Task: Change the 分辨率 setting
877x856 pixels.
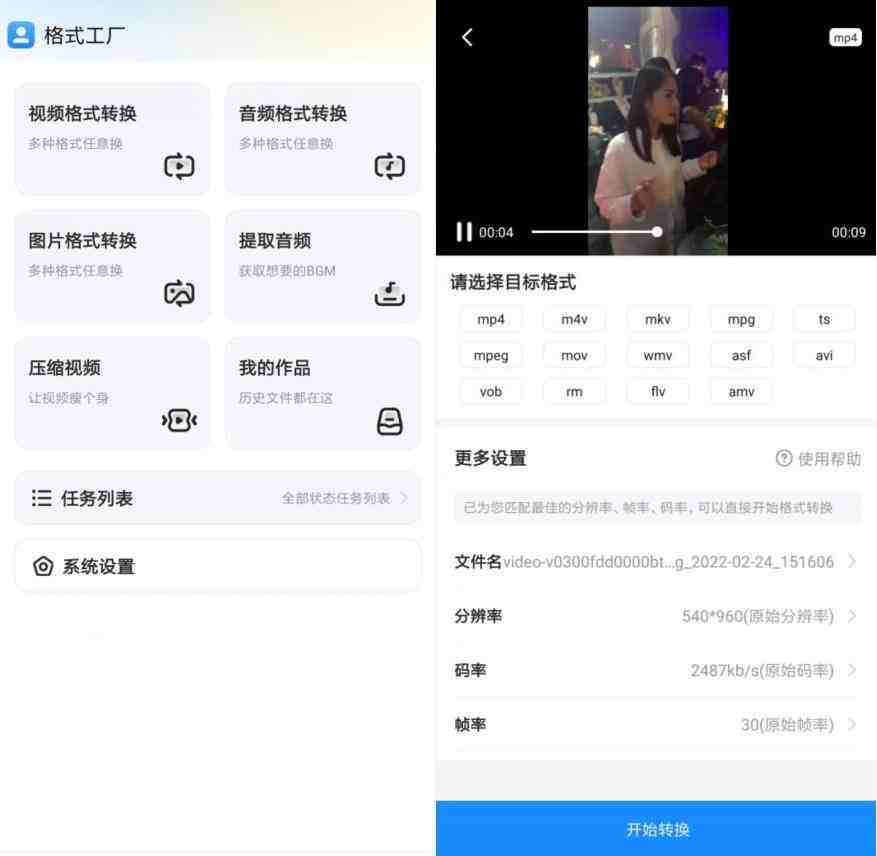Action: pos(655,616)
